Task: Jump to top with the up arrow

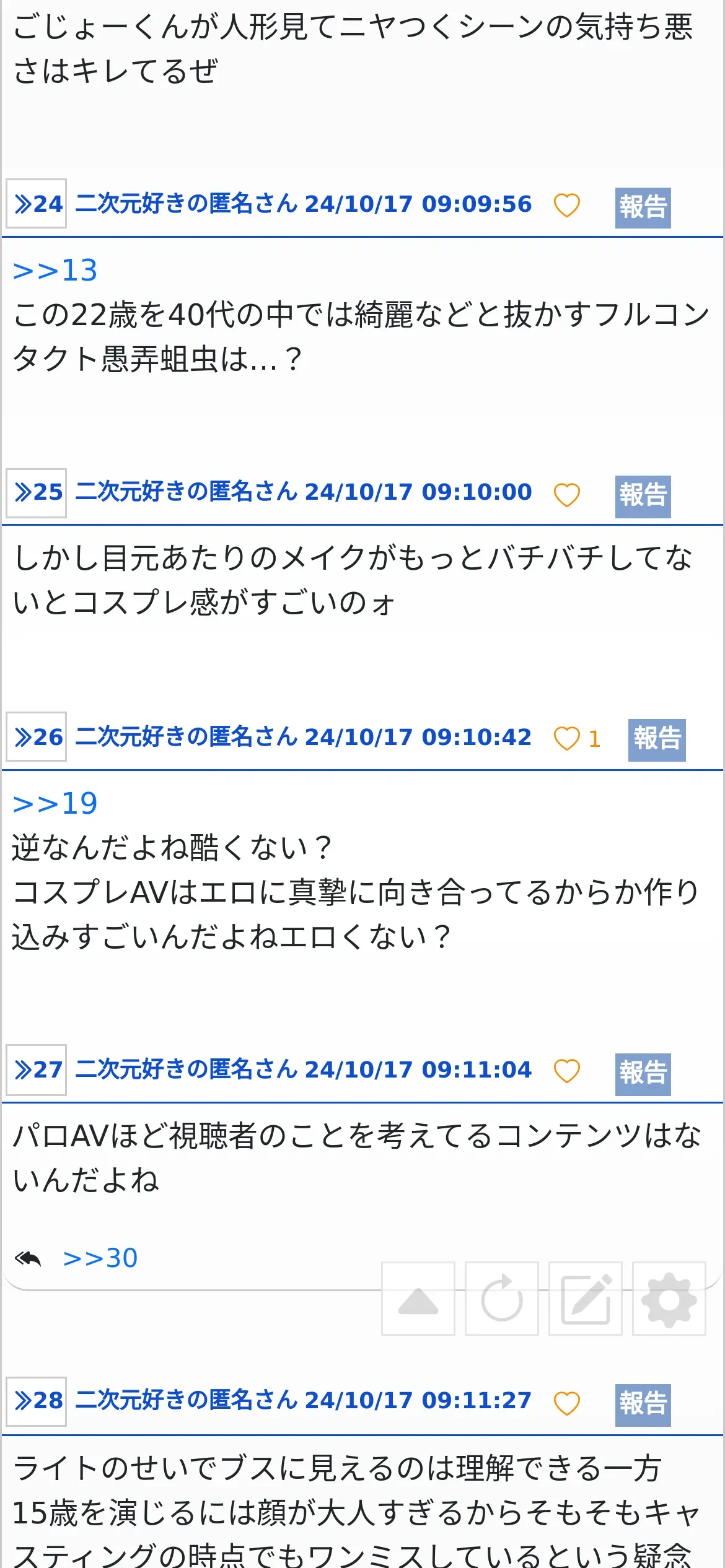Action: (x=418, y=1299)
